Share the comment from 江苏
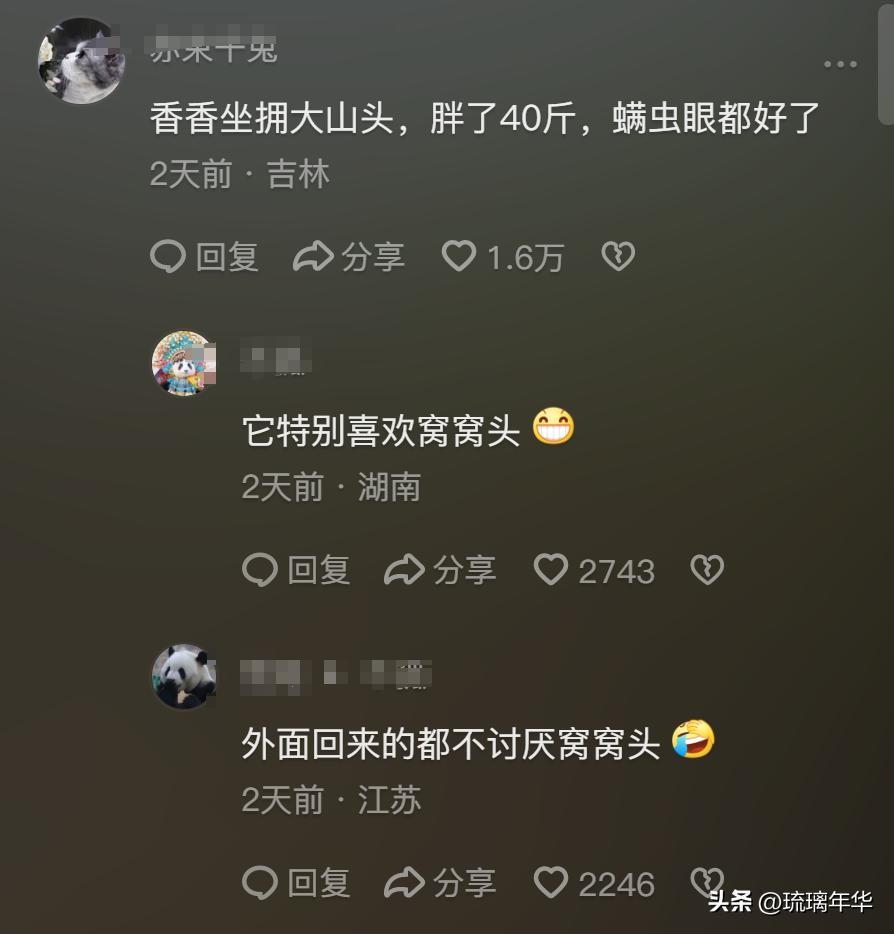 tap(441, 882)
